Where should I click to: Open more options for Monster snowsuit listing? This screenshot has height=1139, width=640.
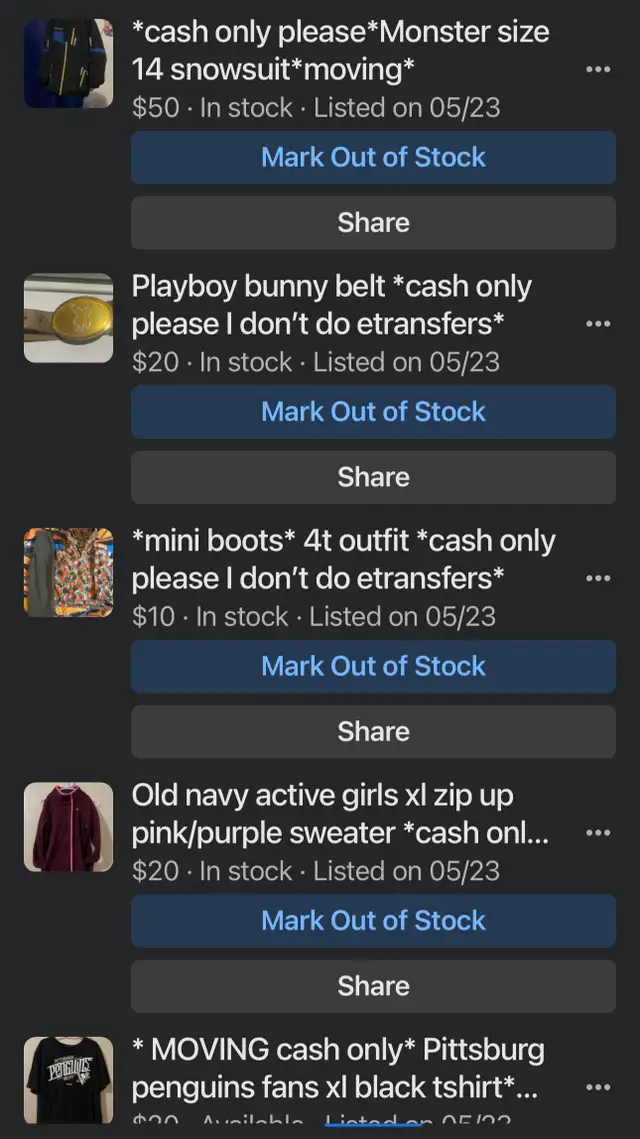tap(598, 69)
